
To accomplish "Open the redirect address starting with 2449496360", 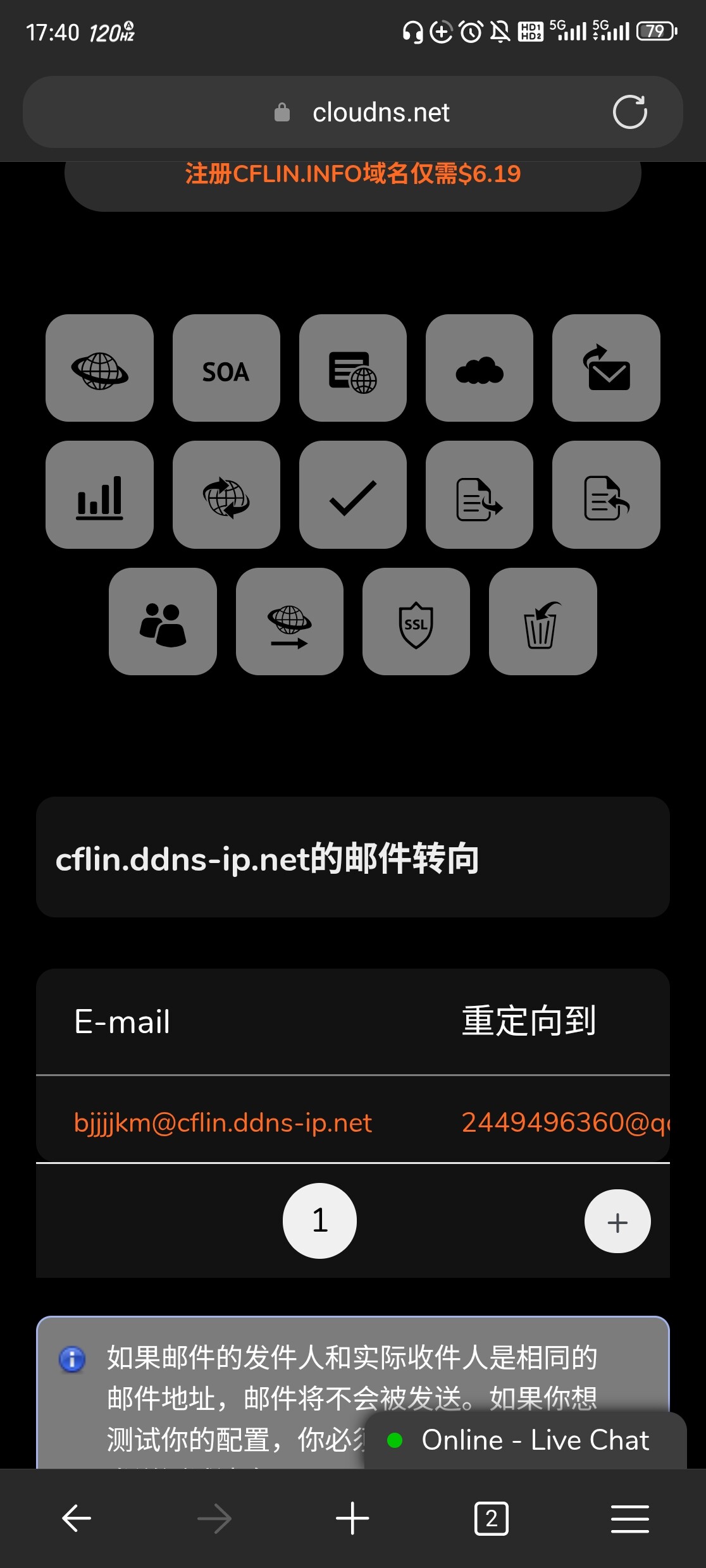I will 565,1123.
